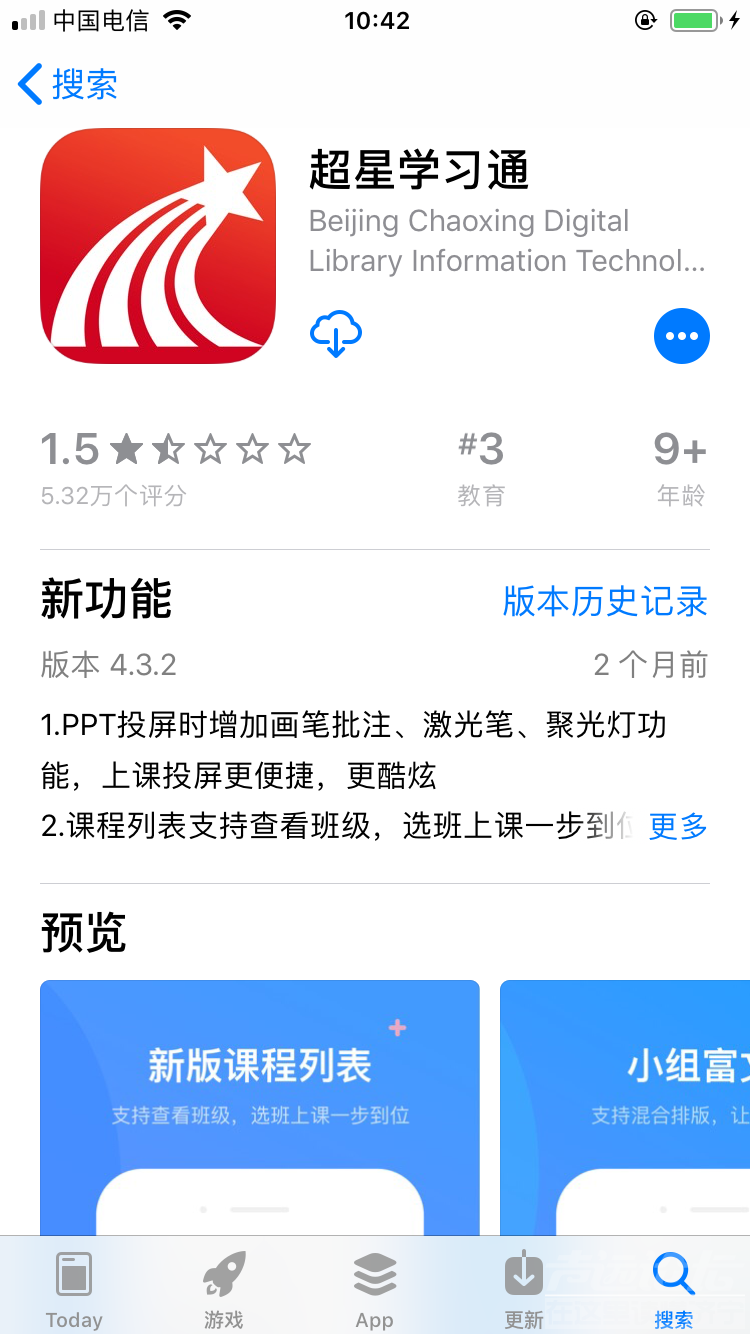The height and width of the screenshot is (1334, 750).
Task: Tap the 搜索 magnifier icon
Action: [673, 1272]
